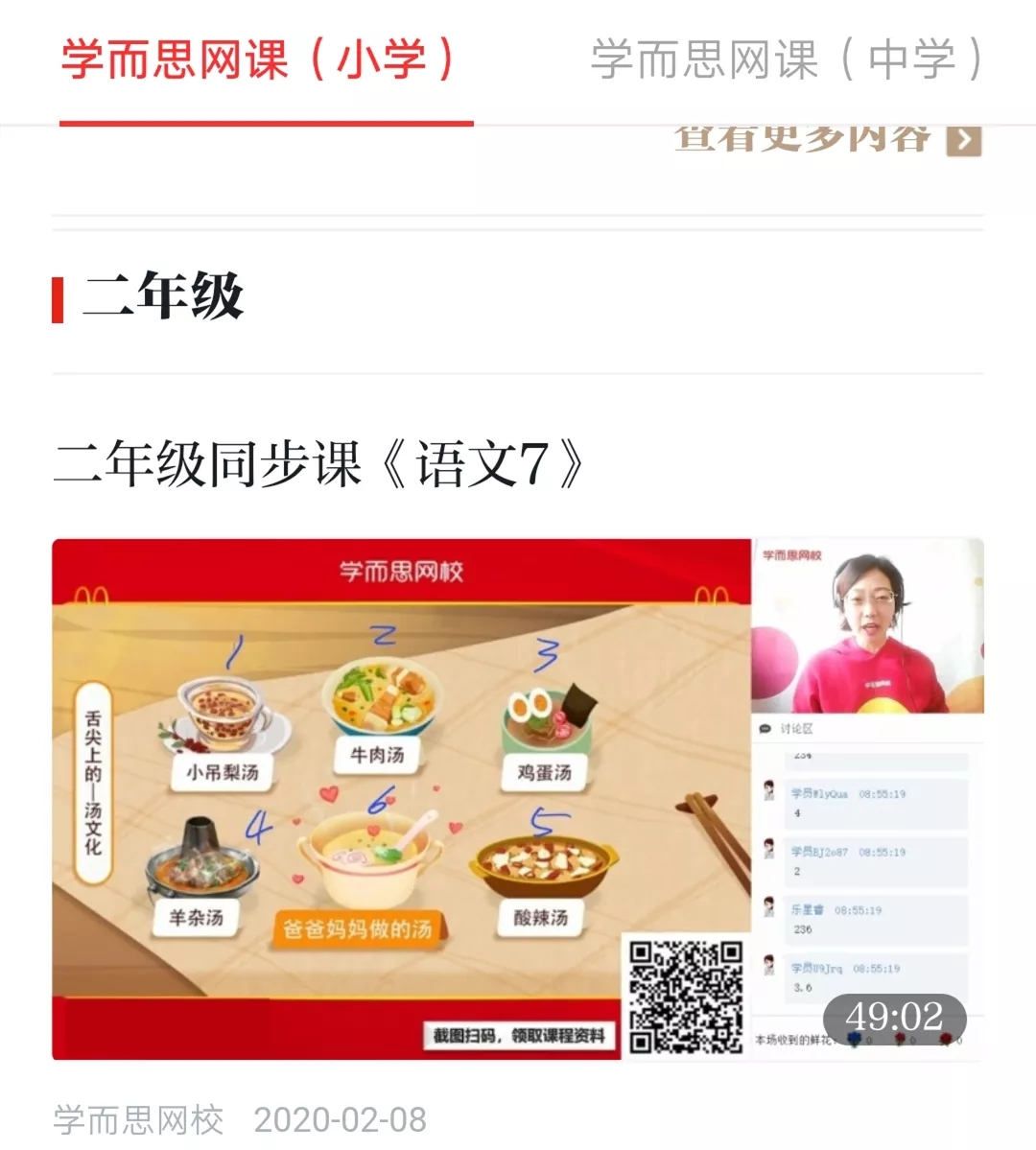
Task: Open 查看更多内容 link
Action: pyautogui.click(x=827, y=140)
